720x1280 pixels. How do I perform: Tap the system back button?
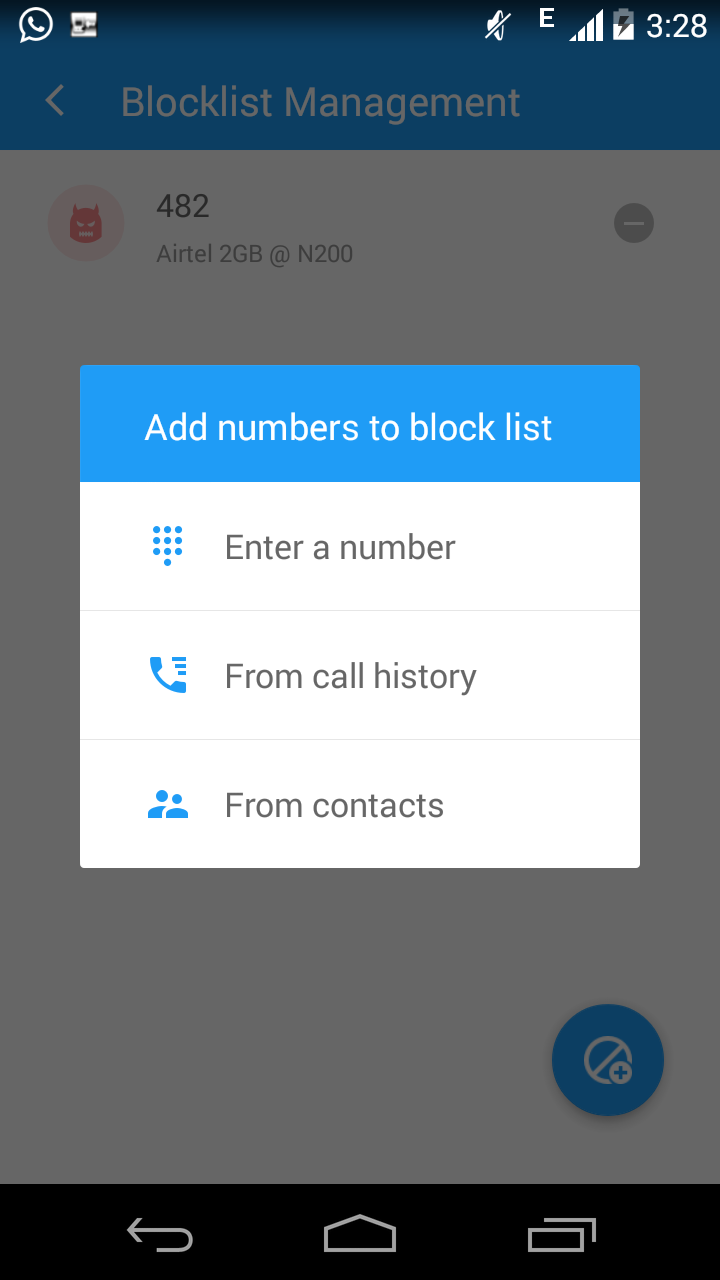(x=160, y=1235)
